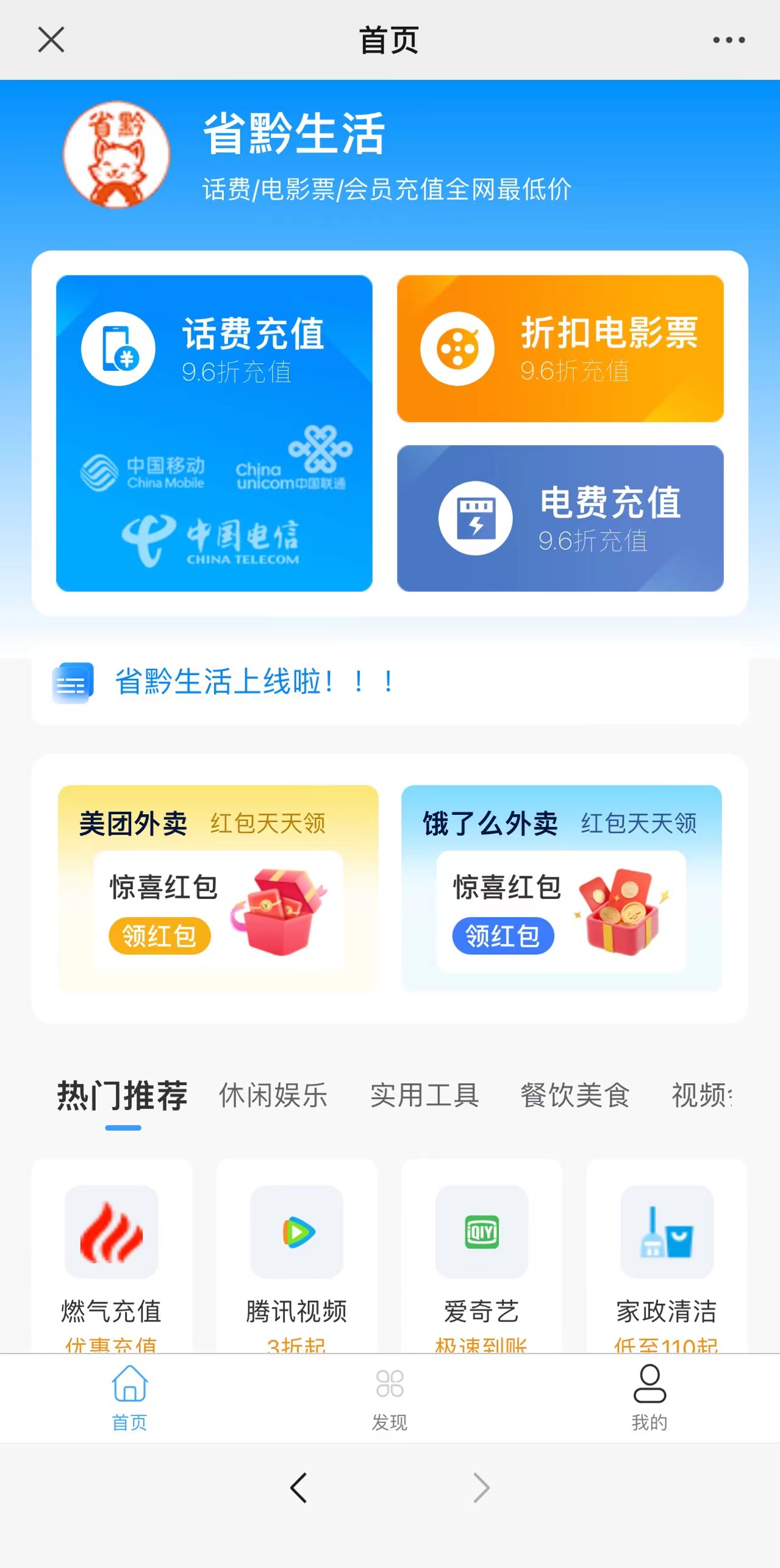Switch to the 餐饮美食 tab
Screen dimensions: 780x1568
[574, 1095]
